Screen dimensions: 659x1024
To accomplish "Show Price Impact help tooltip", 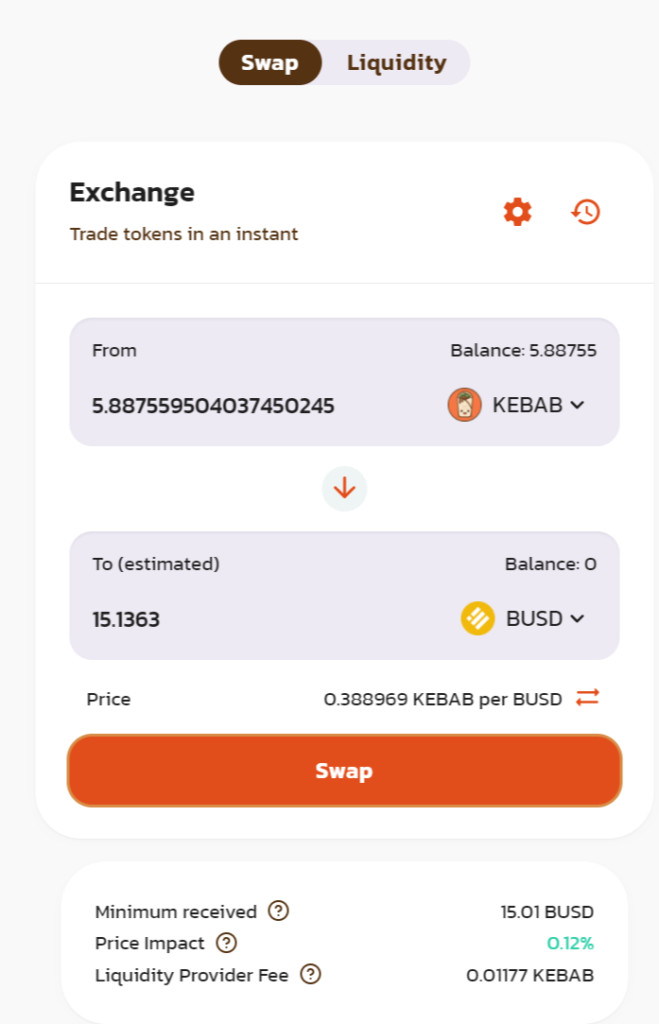I will pos(227,942).
